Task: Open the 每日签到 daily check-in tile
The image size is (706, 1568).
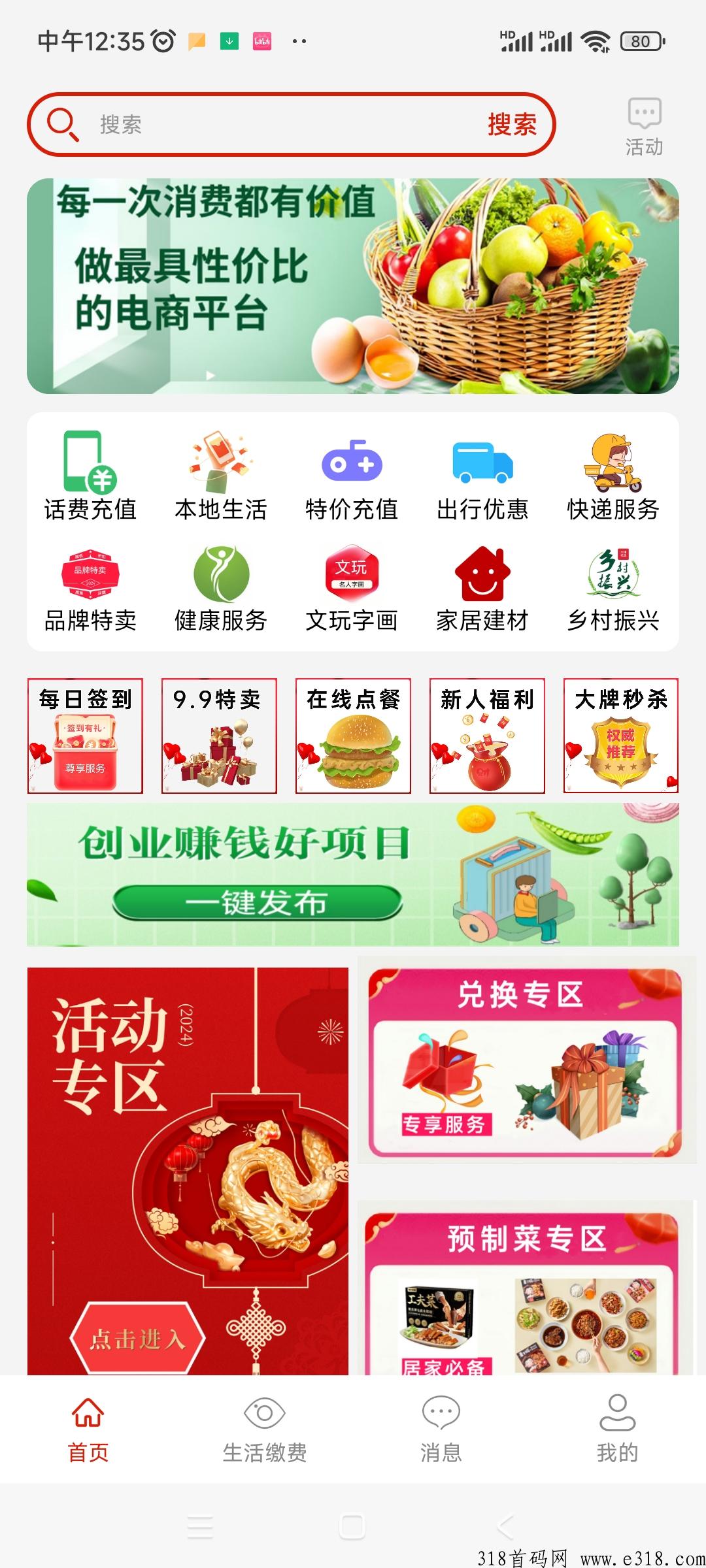Action: click(x=85, y=736)
